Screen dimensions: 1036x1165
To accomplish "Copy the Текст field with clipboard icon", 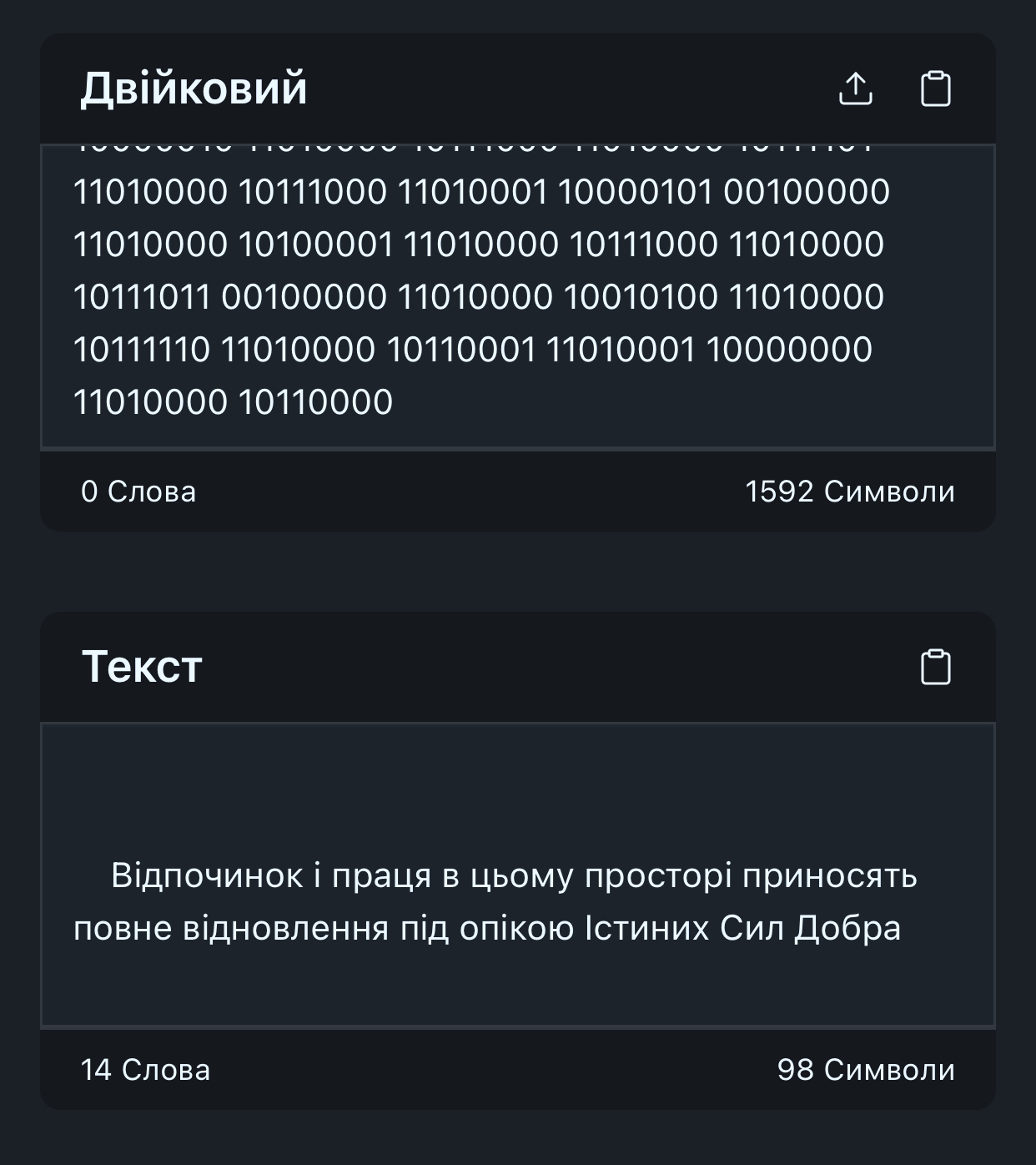I will coord(935,667).
